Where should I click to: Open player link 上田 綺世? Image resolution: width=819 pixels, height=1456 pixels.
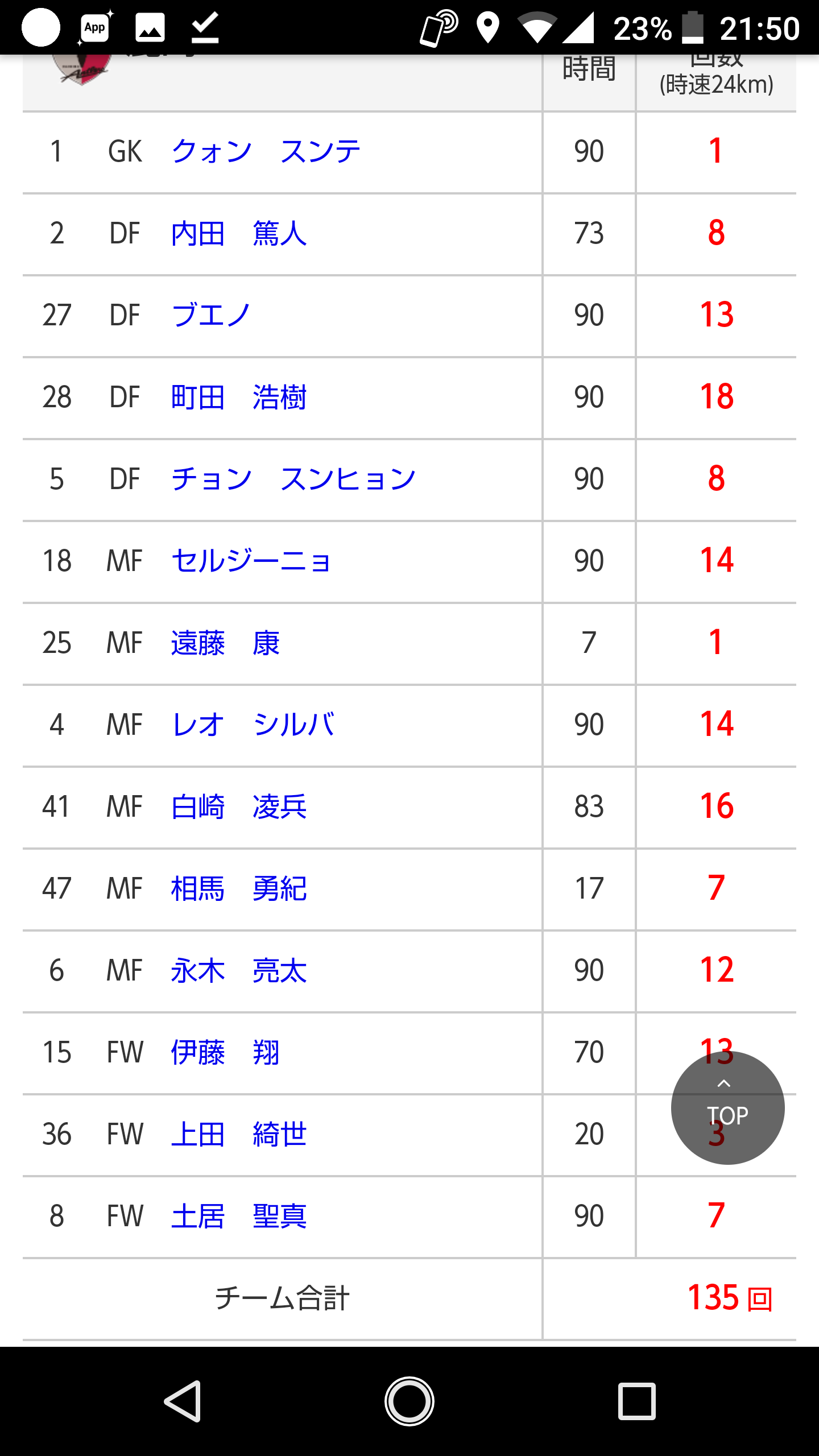[x=239, y=1134]
